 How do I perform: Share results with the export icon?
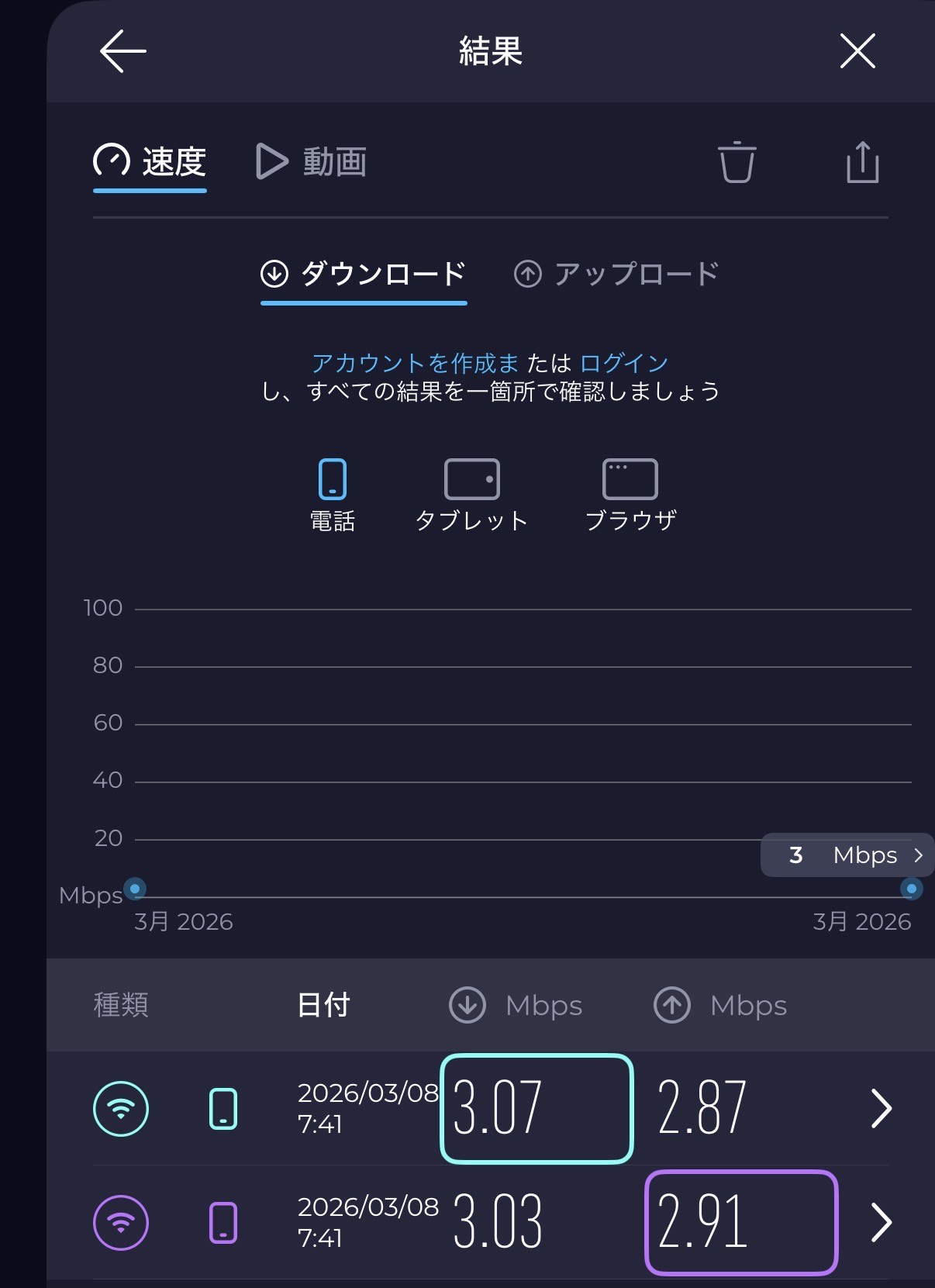click(x=862, y=162)
